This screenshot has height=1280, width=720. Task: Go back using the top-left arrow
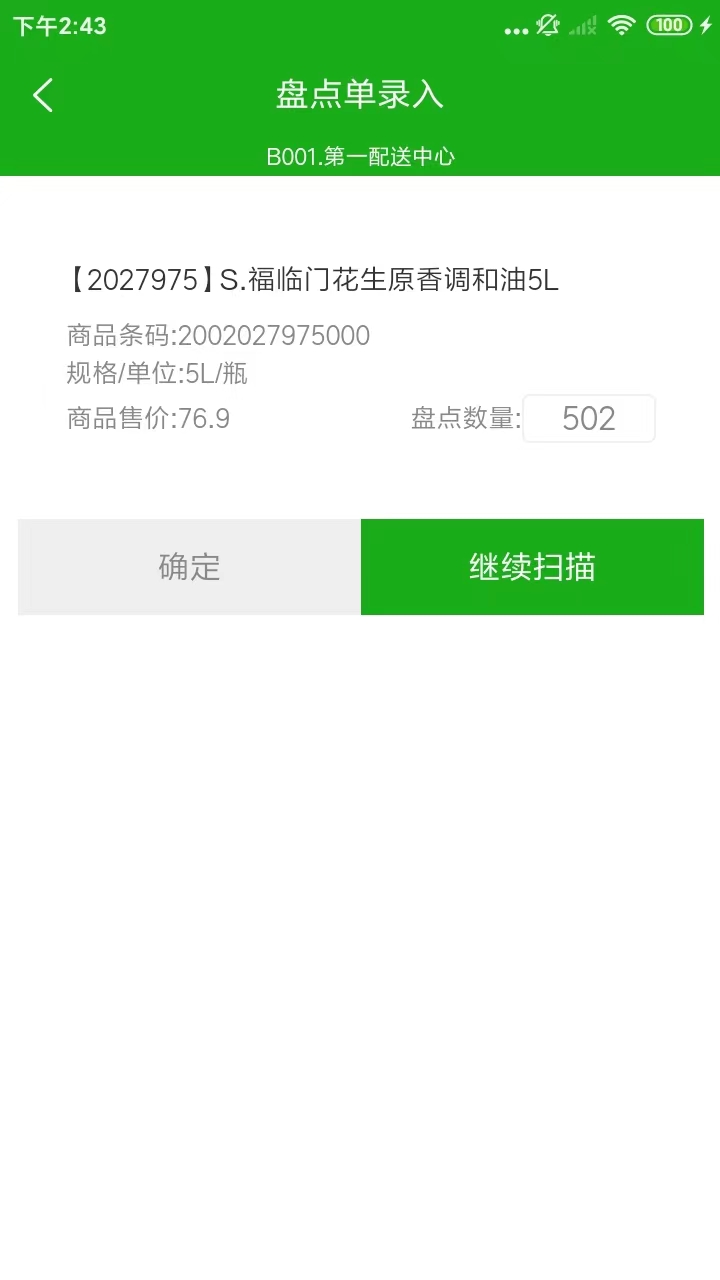click(42, 96)
